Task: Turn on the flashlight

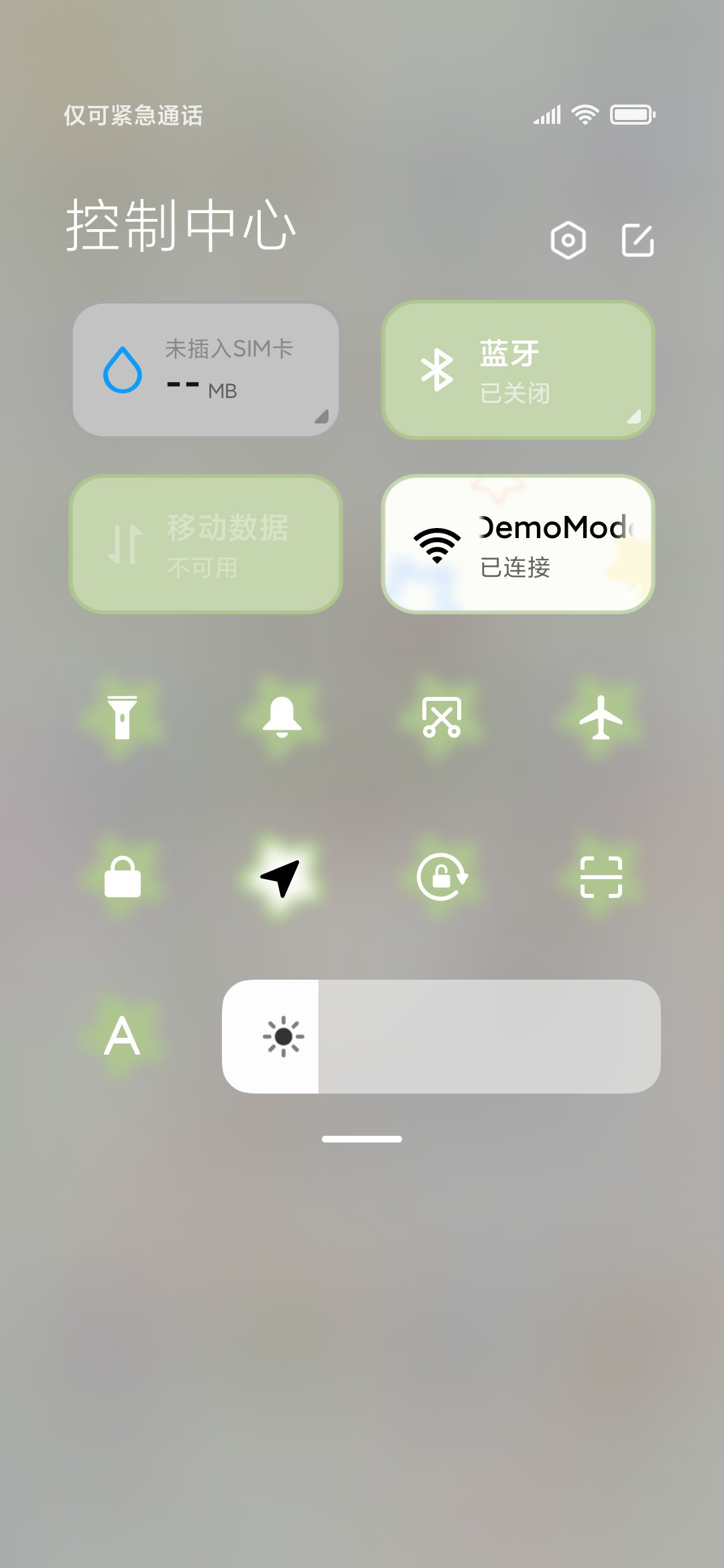Action: click(x=122, y=717)
